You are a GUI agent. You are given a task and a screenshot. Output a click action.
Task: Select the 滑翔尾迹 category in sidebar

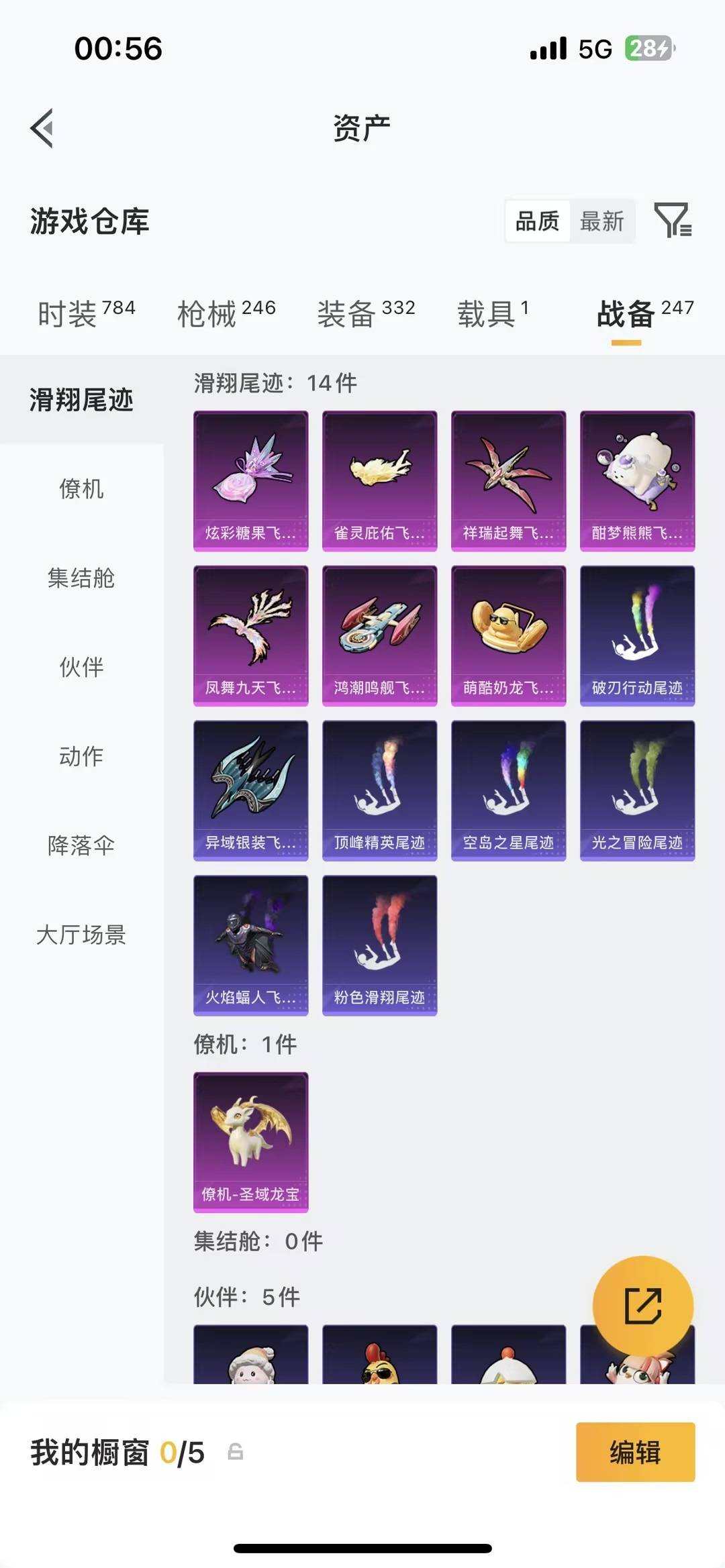[x=81, y=399]
